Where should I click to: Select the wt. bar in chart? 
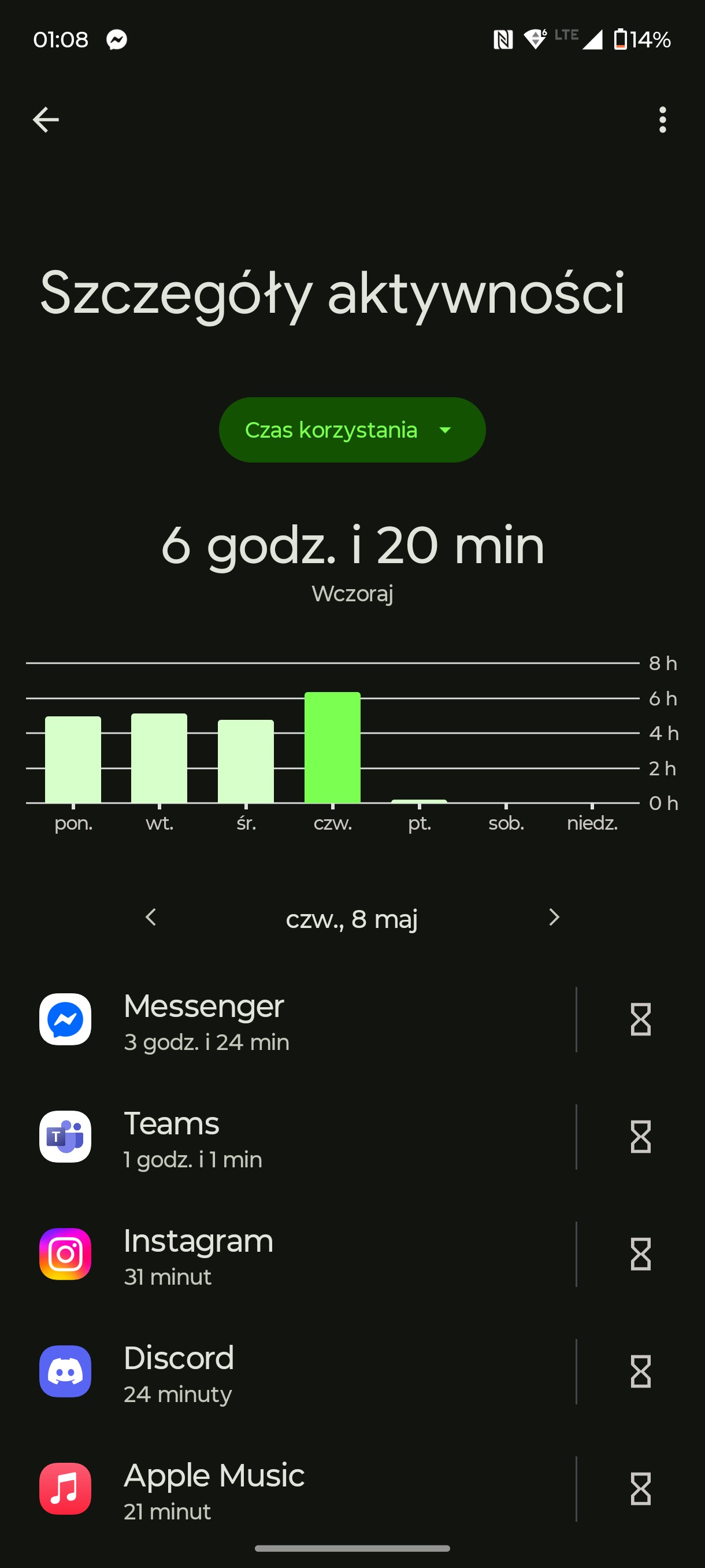159,759
